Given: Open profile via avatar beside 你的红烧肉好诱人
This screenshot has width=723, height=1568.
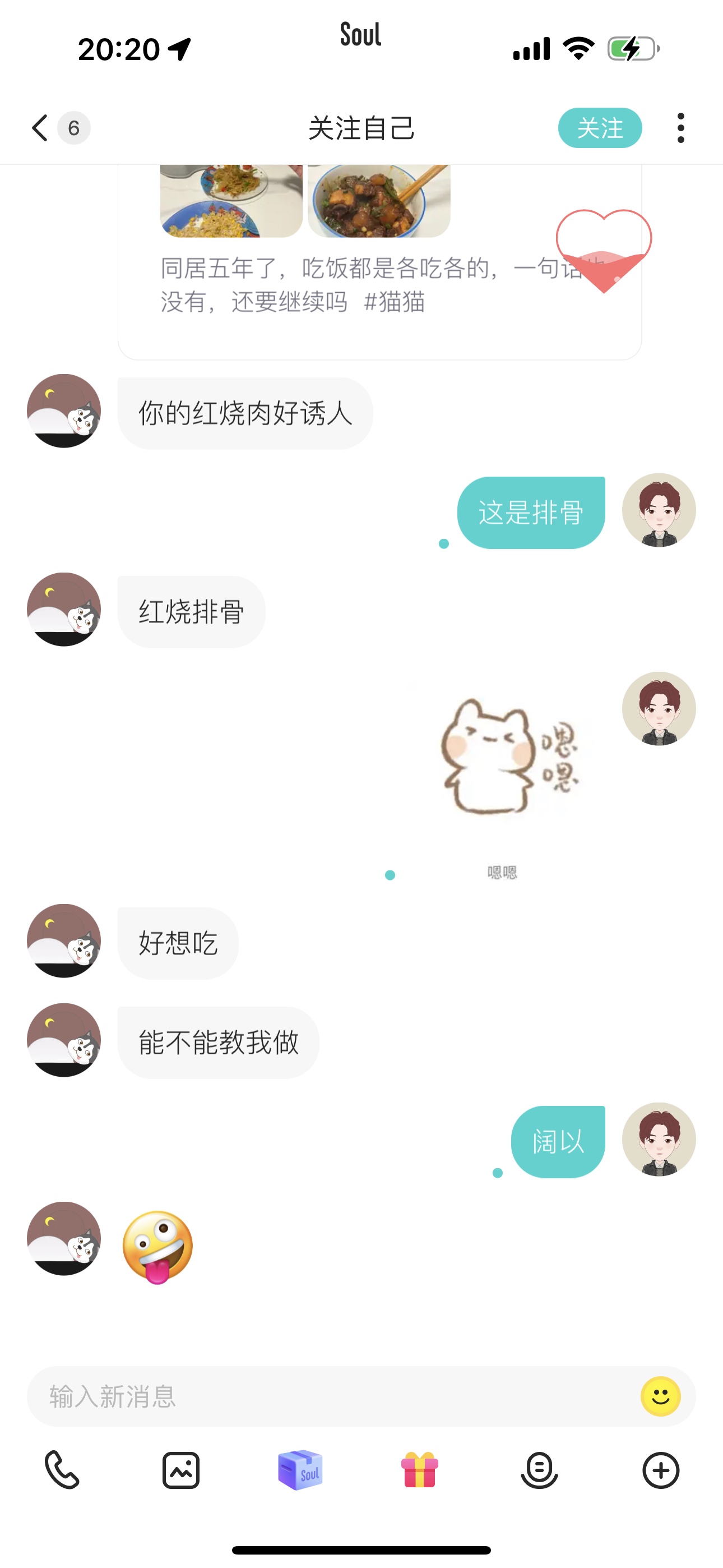Looking at the screenshot, I should [63, 411].
